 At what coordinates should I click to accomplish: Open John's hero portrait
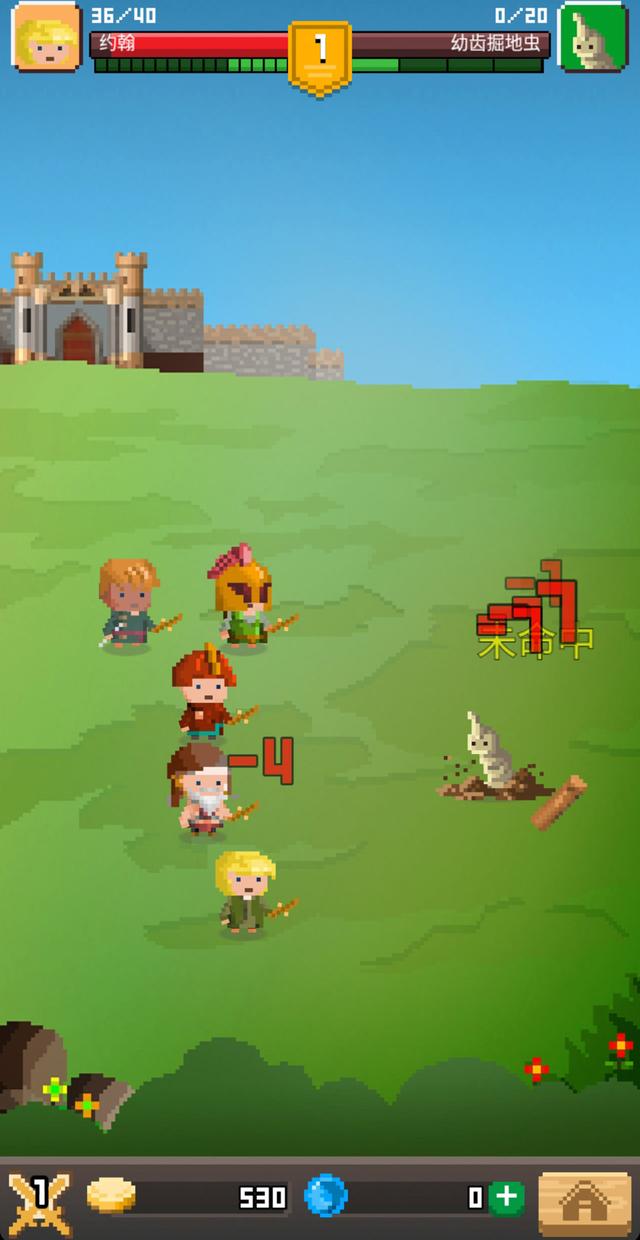[46, 37]
